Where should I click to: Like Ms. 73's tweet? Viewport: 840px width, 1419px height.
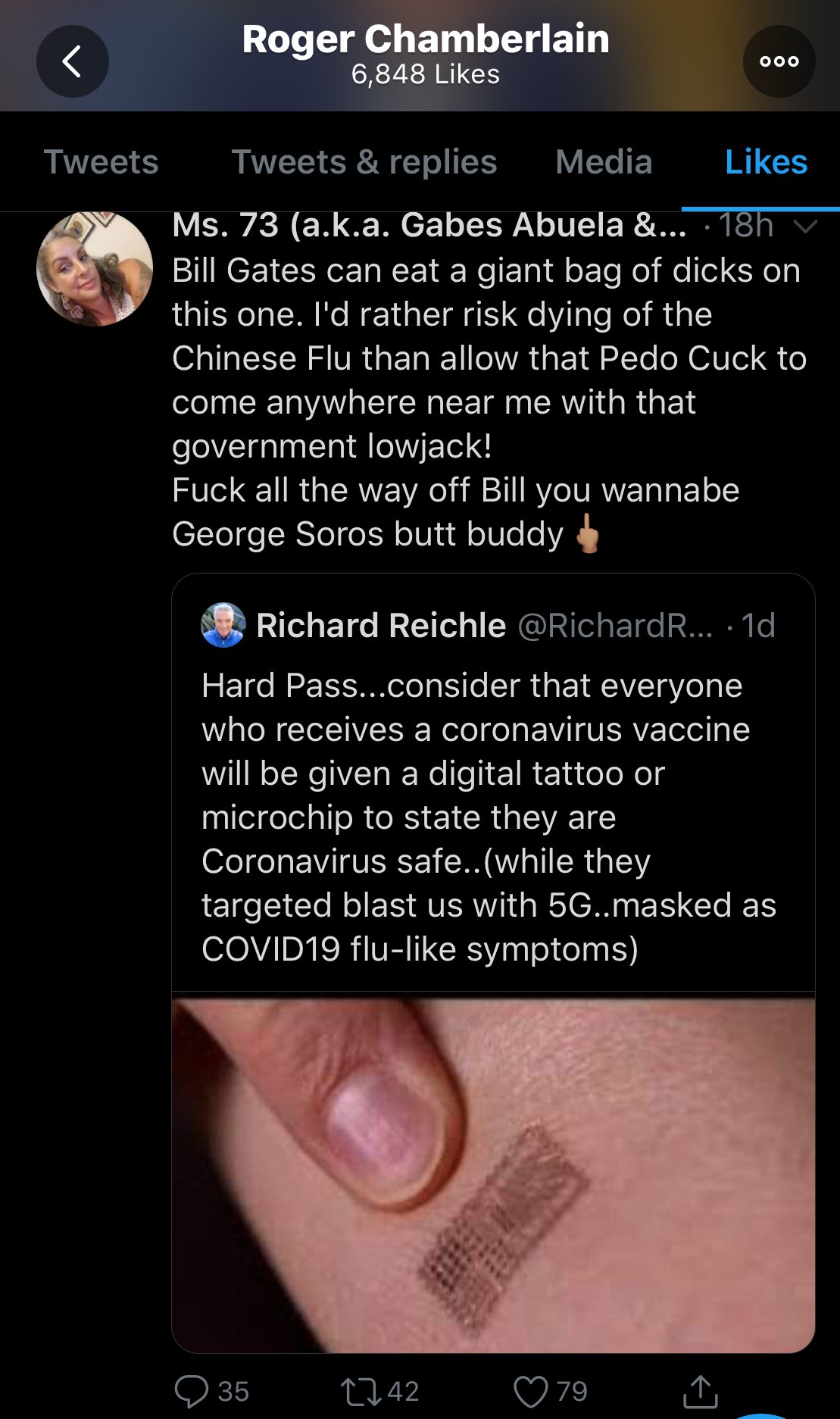tap(530, 1391)
